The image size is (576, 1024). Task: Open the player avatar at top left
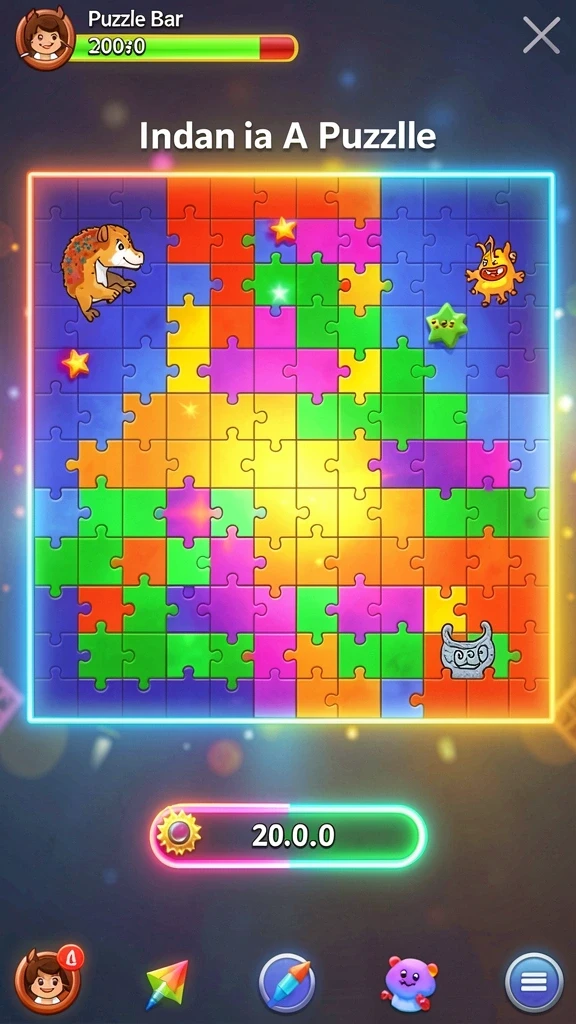pyautogui.click(x=44, y=37)
